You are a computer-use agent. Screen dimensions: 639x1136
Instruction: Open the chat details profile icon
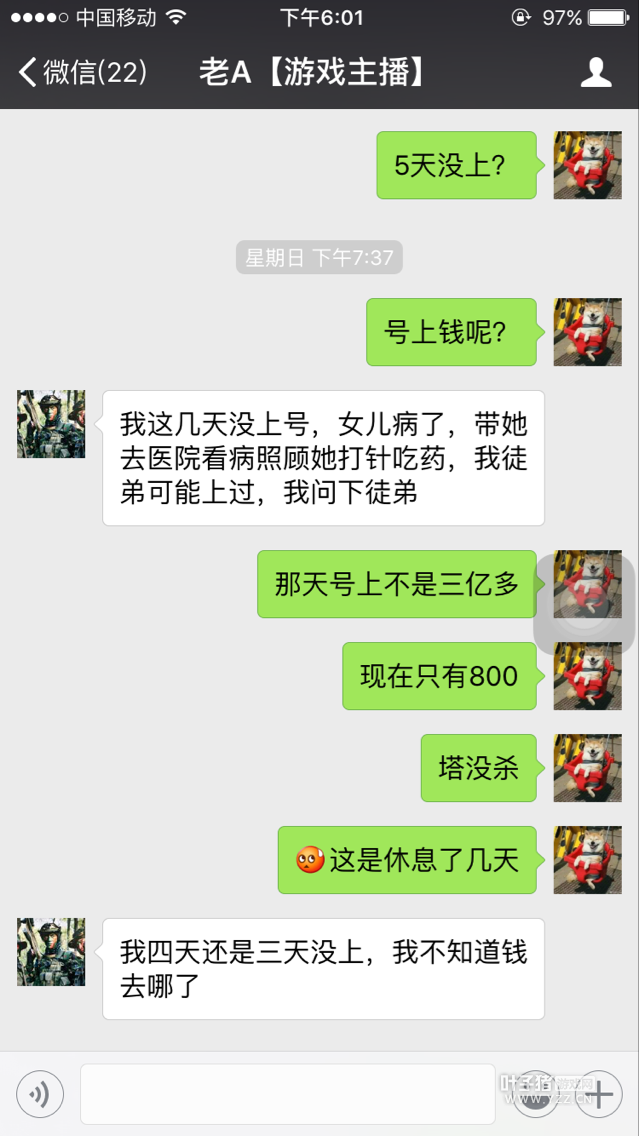[596, 72]
